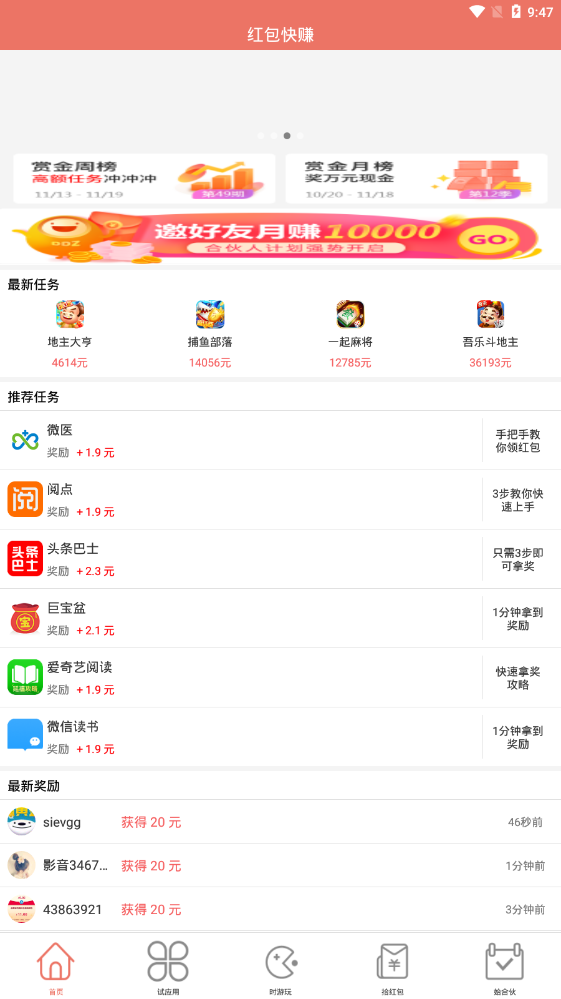Select the 阅点 task row
This screenshot has height=999, width=561.
pos(241,500)
